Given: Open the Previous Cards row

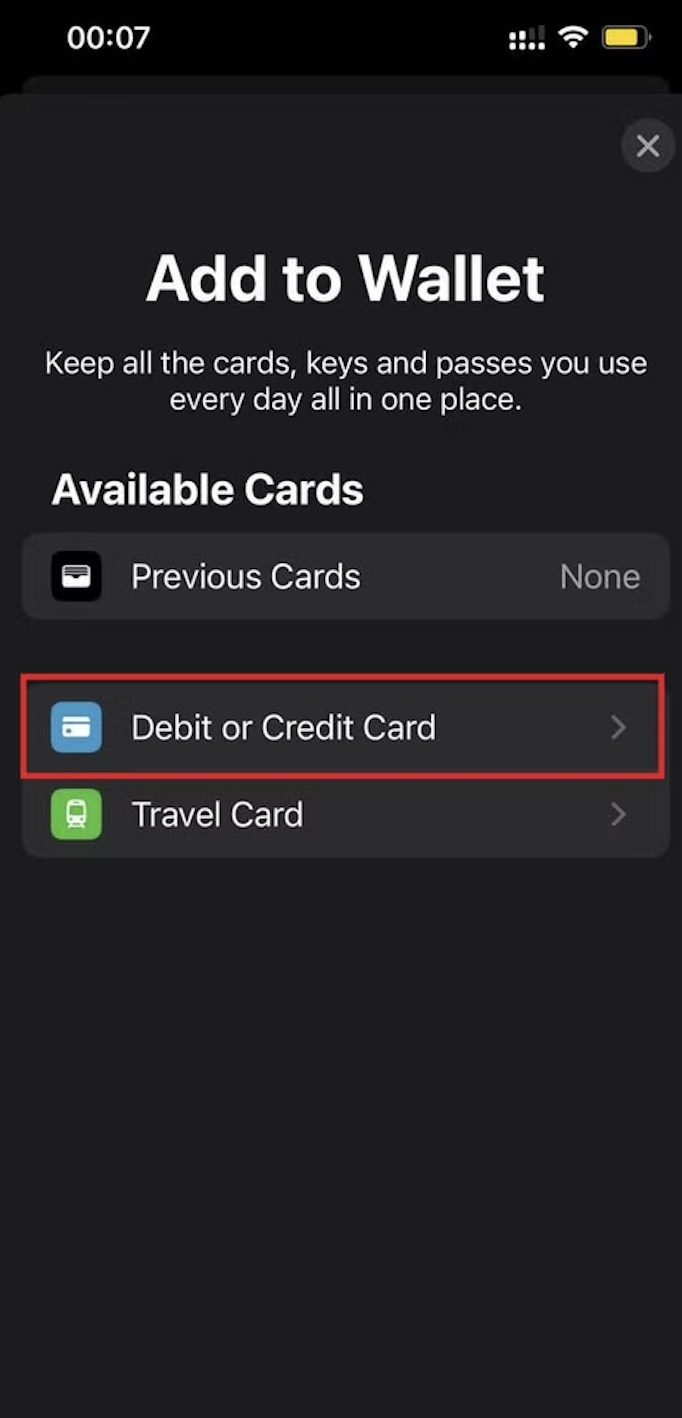Looking at the screenshot, I should click(345, 577).
